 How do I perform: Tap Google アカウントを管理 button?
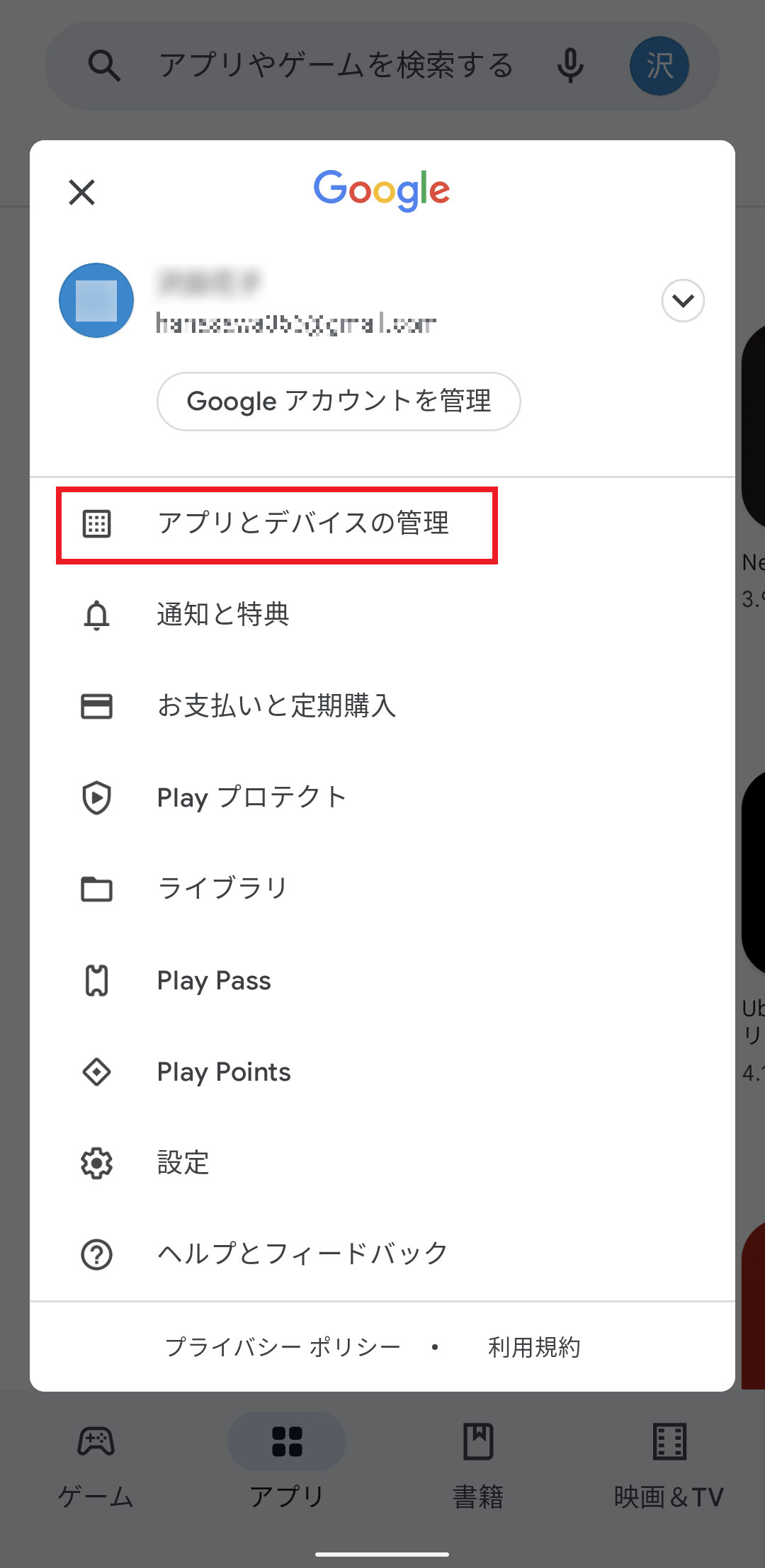pyautogui.click(x=339, y=402)
